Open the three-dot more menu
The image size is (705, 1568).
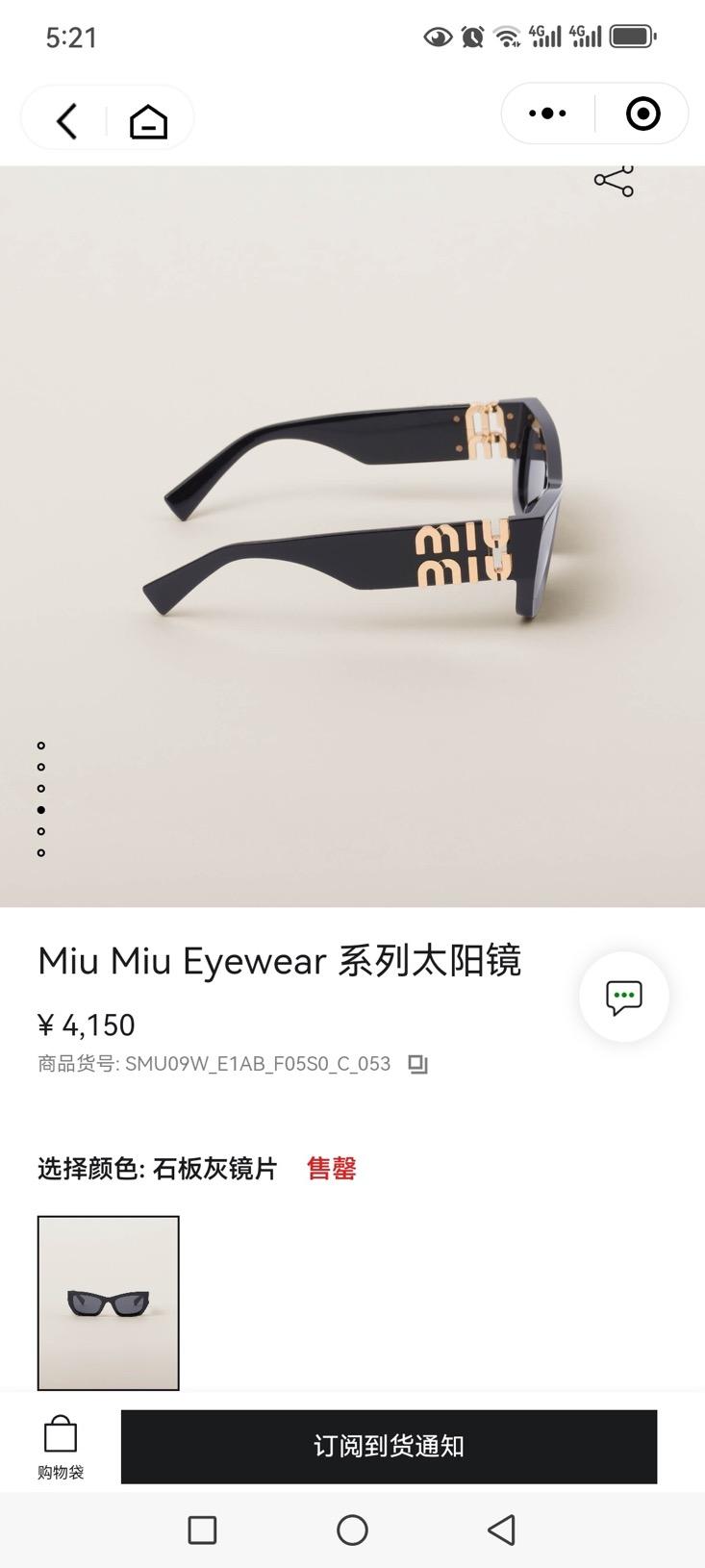click(x=547, y=114)
